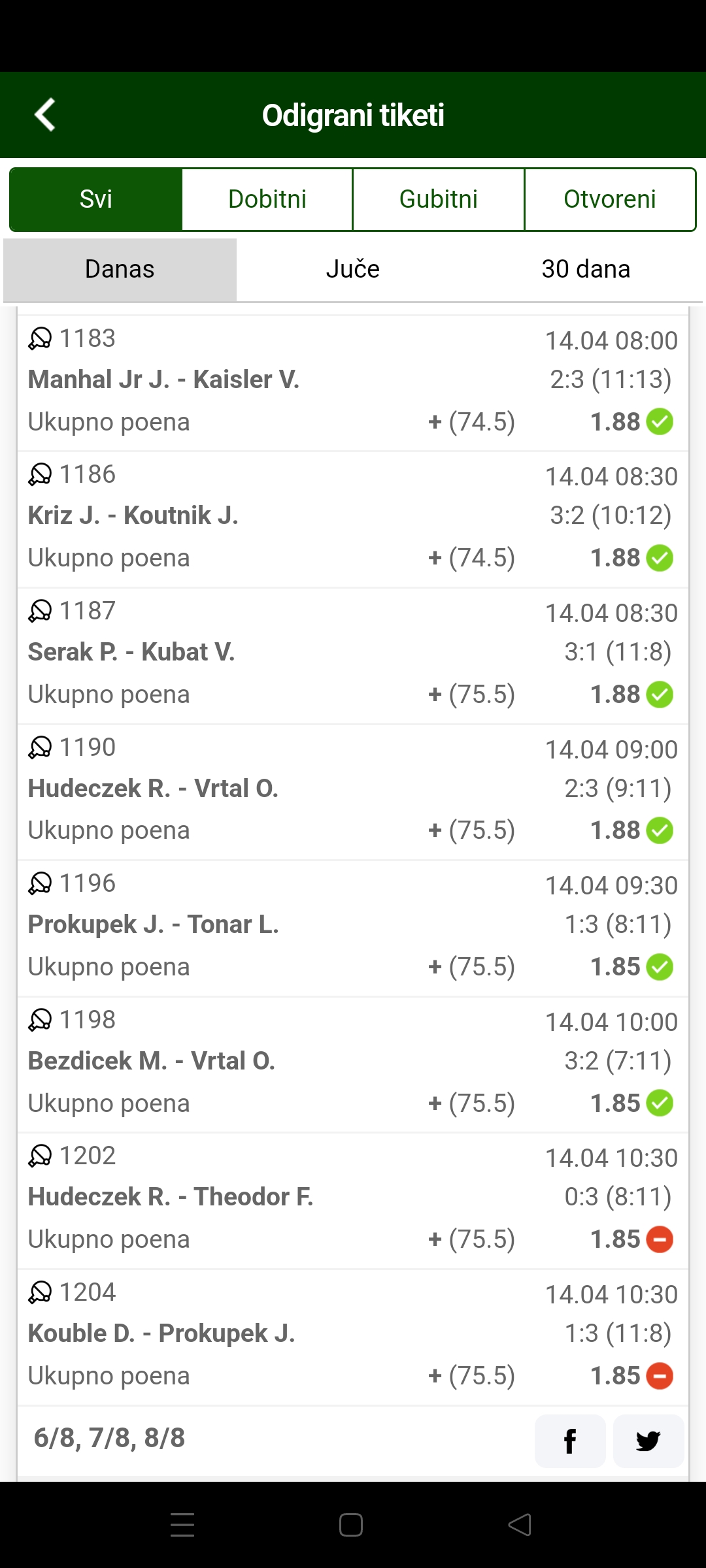Share the ticket on Twitter

point(648,1441)
